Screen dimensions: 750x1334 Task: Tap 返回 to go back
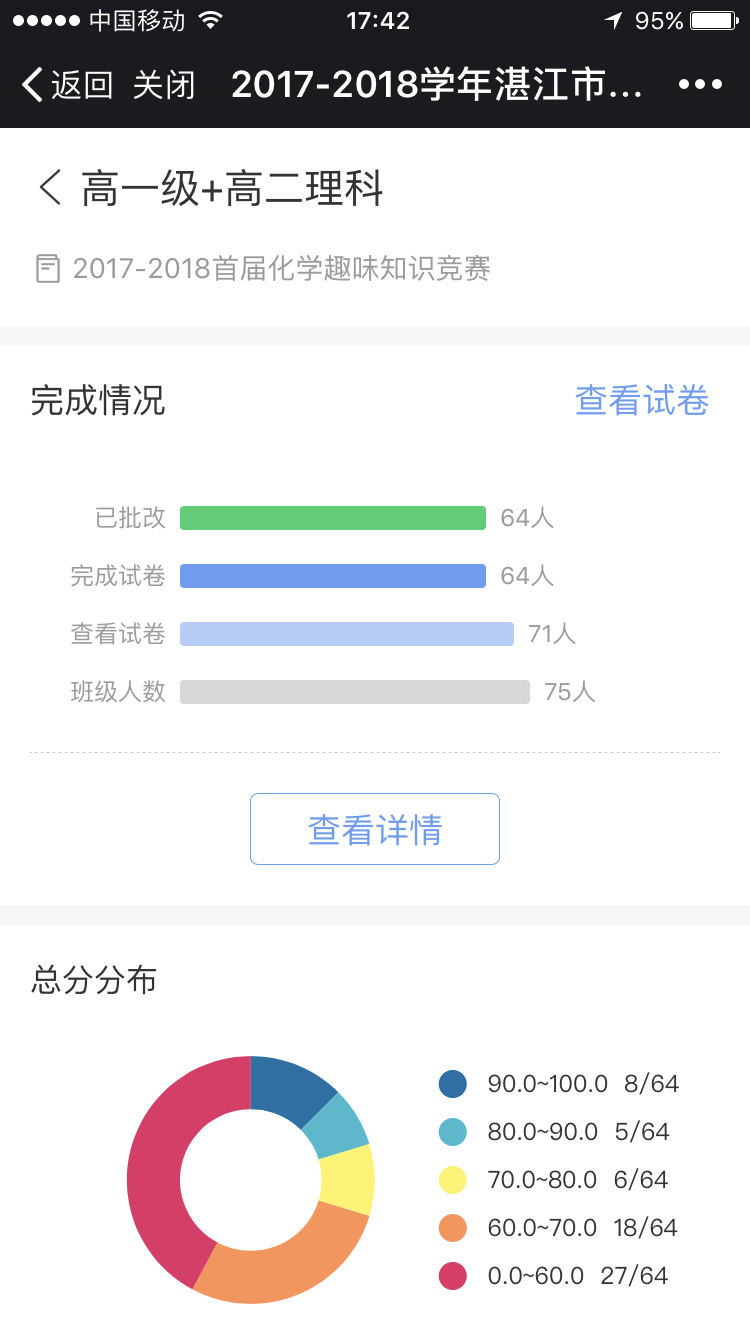68,85
